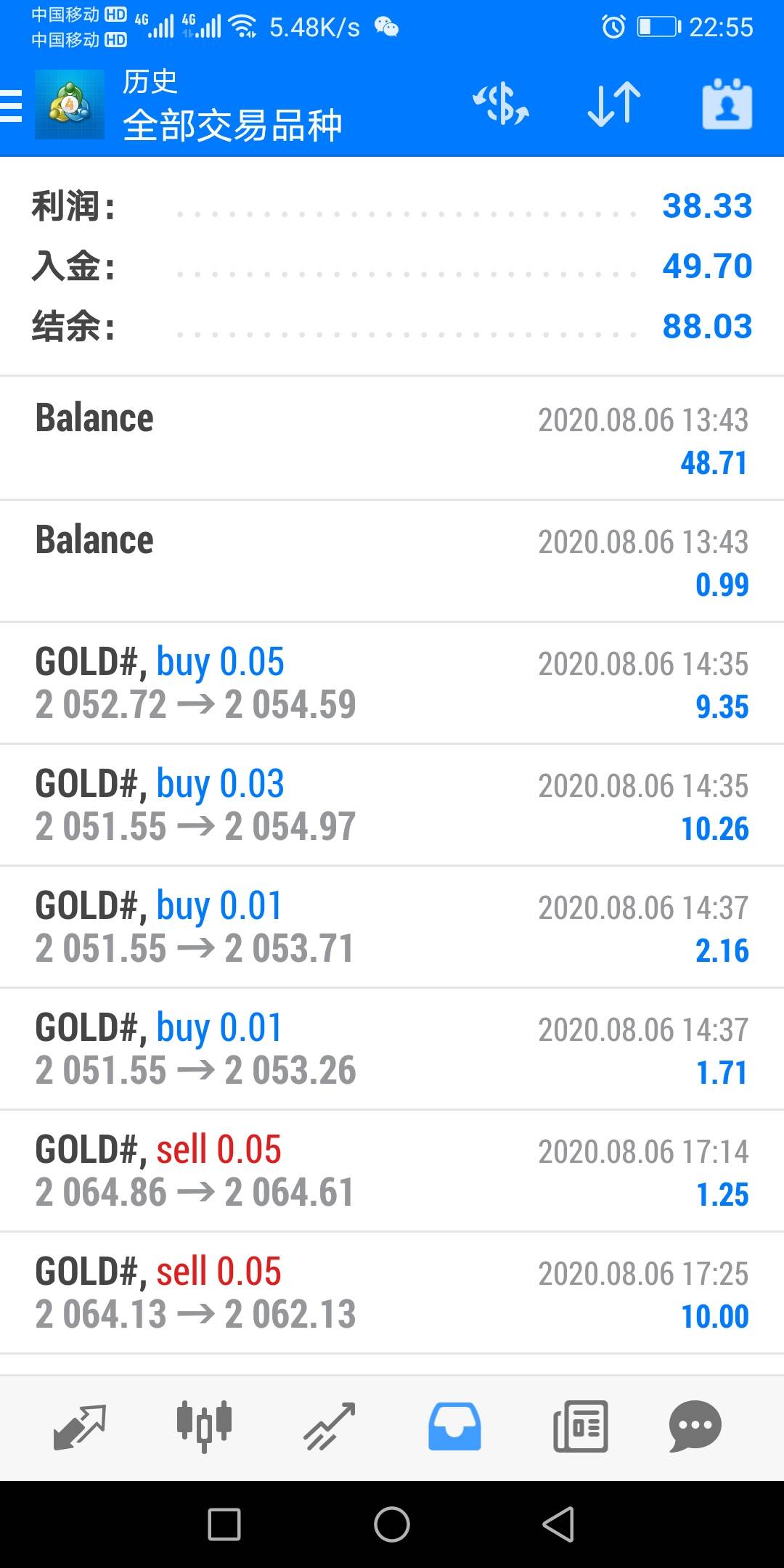Change sort order with arrows icon
This screenshot has width=784, height=1568.
coord(614,104)
